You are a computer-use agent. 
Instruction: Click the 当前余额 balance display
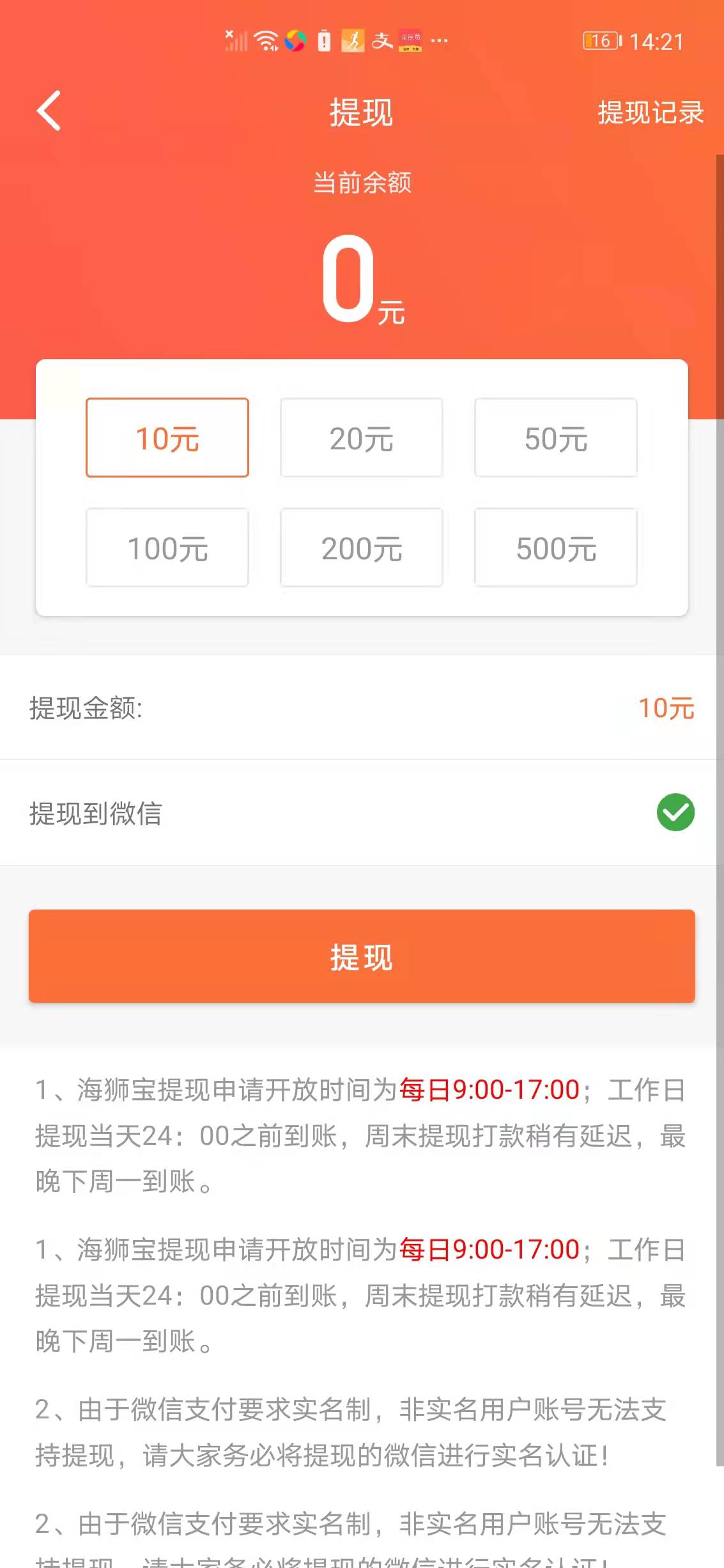362,183
